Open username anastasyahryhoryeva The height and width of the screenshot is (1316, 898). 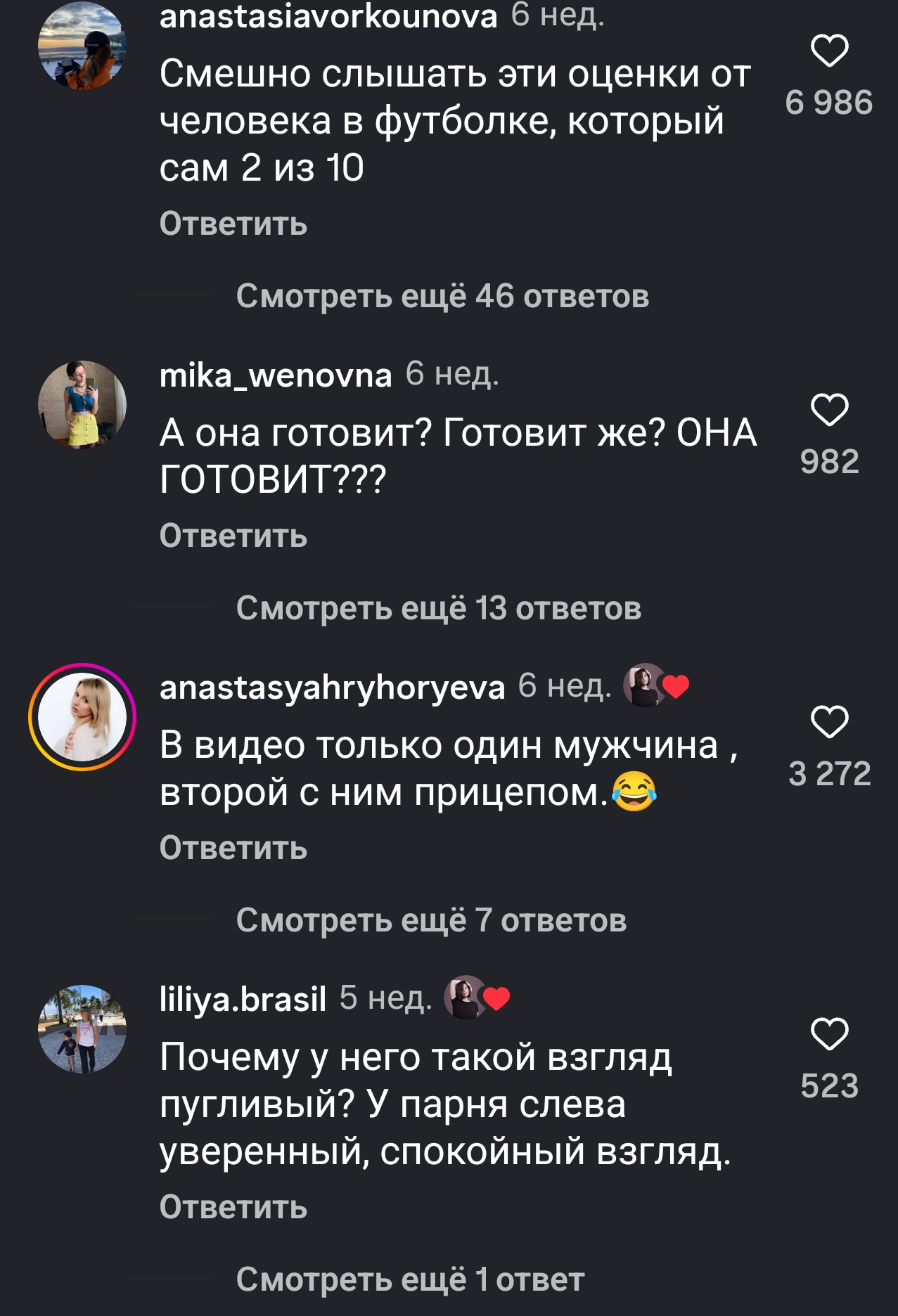click(x=332, y=688)
